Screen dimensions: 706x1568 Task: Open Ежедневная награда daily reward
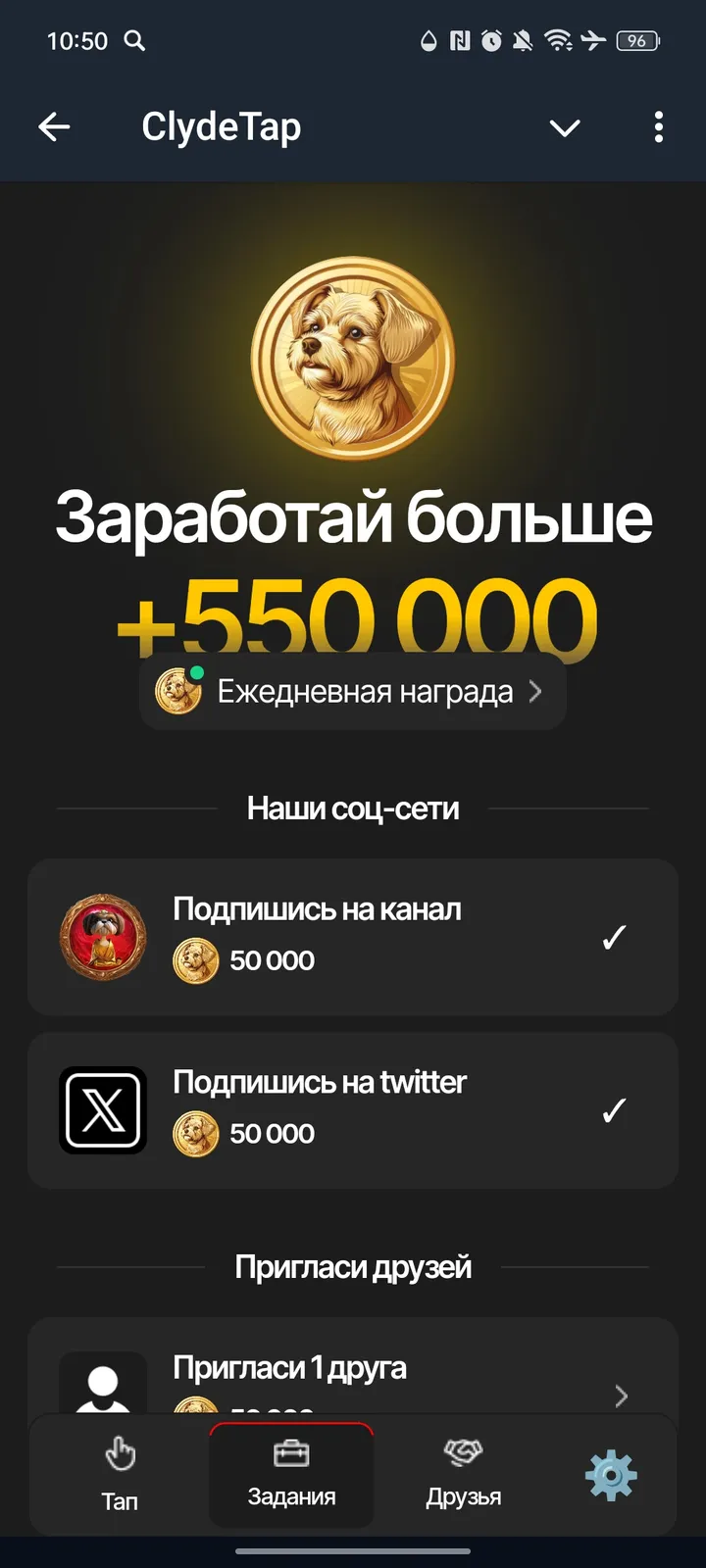(x=352, y=692)
